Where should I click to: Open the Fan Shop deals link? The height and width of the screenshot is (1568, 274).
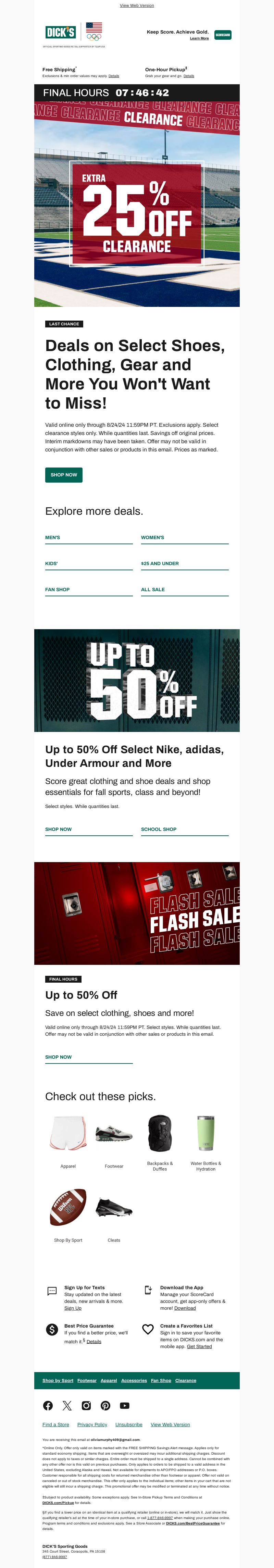point(57,589)
